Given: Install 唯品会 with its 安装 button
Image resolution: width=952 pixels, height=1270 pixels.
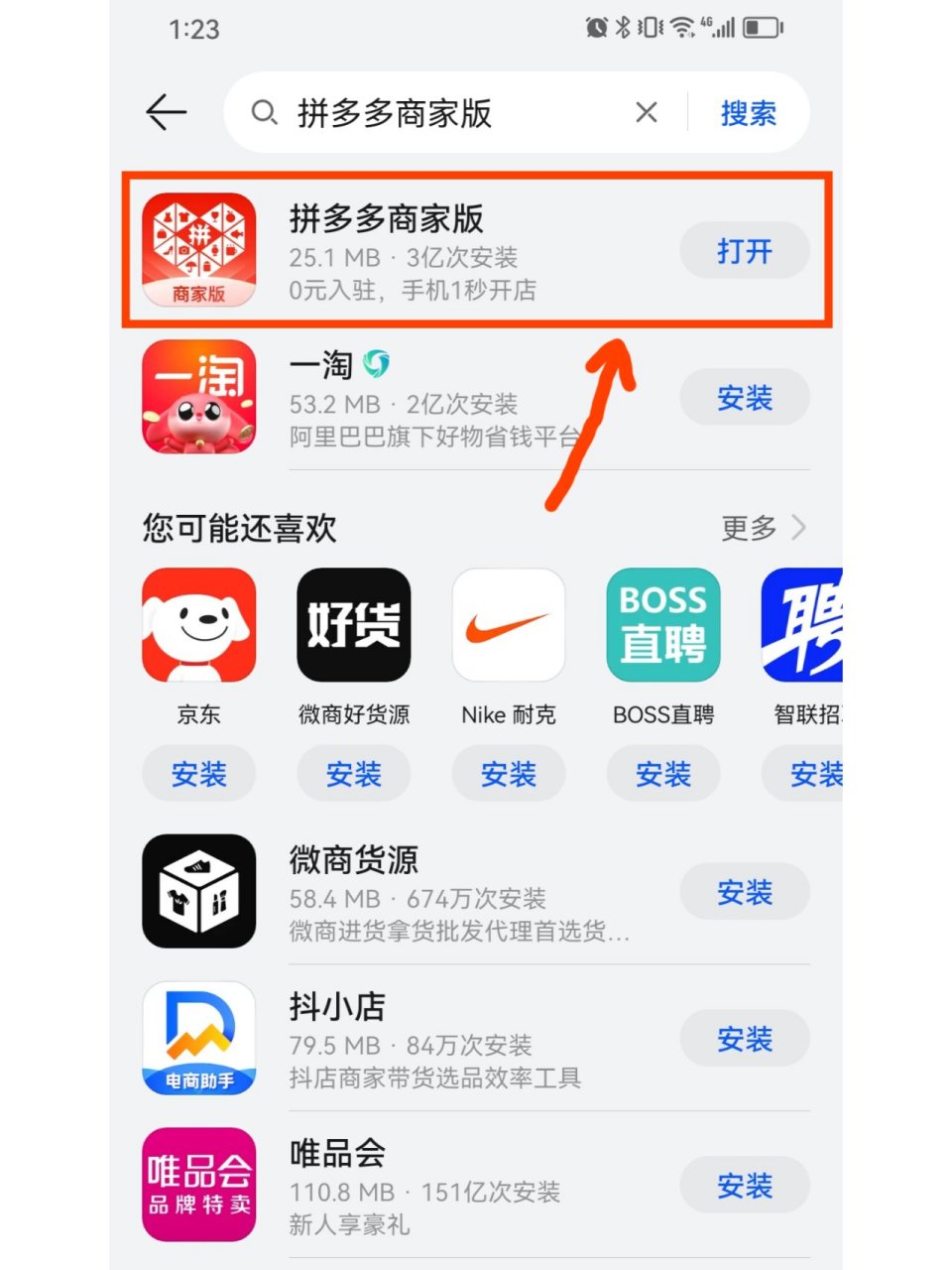Looking at the screenshot, I should [x=745, y=1184].
